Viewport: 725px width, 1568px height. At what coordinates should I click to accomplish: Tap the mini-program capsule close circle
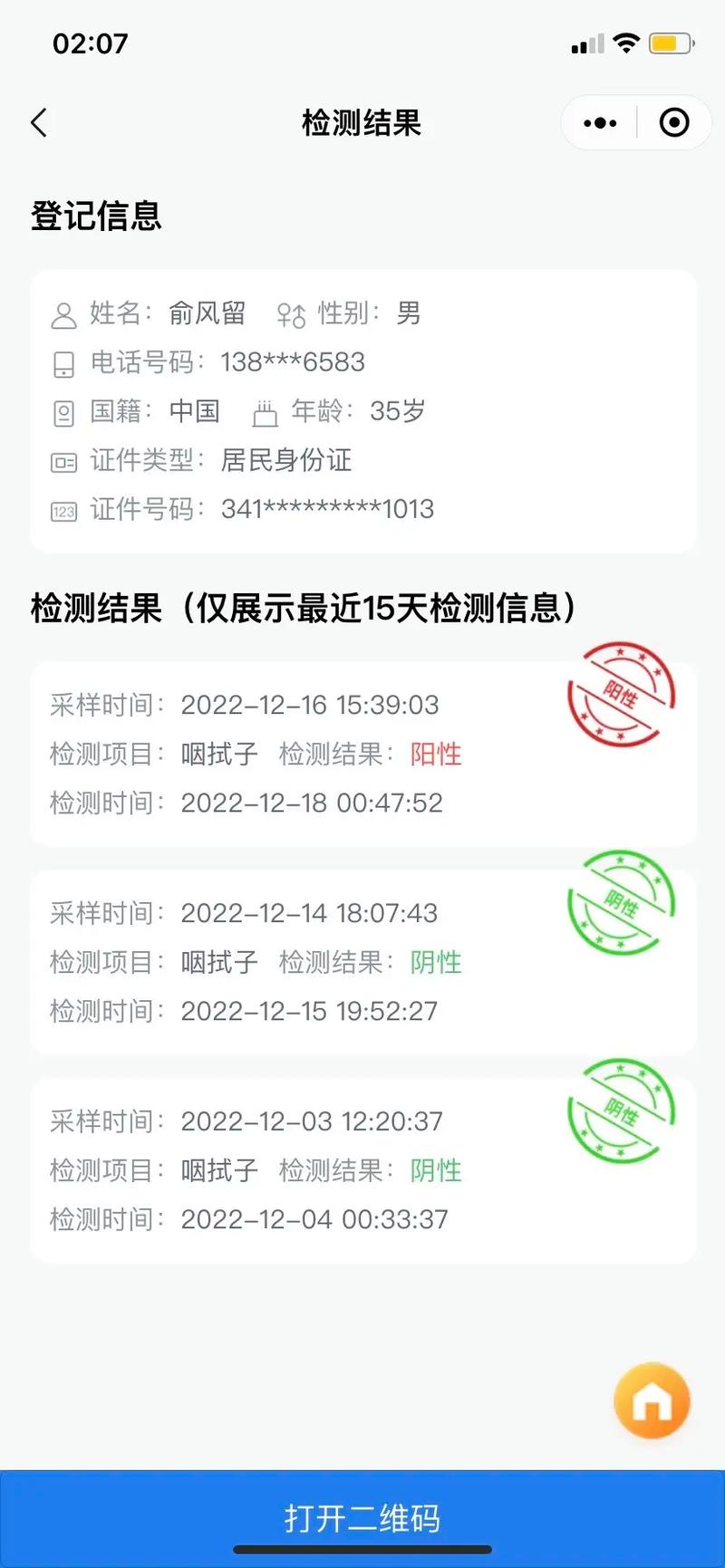click(x=672, y=122)
